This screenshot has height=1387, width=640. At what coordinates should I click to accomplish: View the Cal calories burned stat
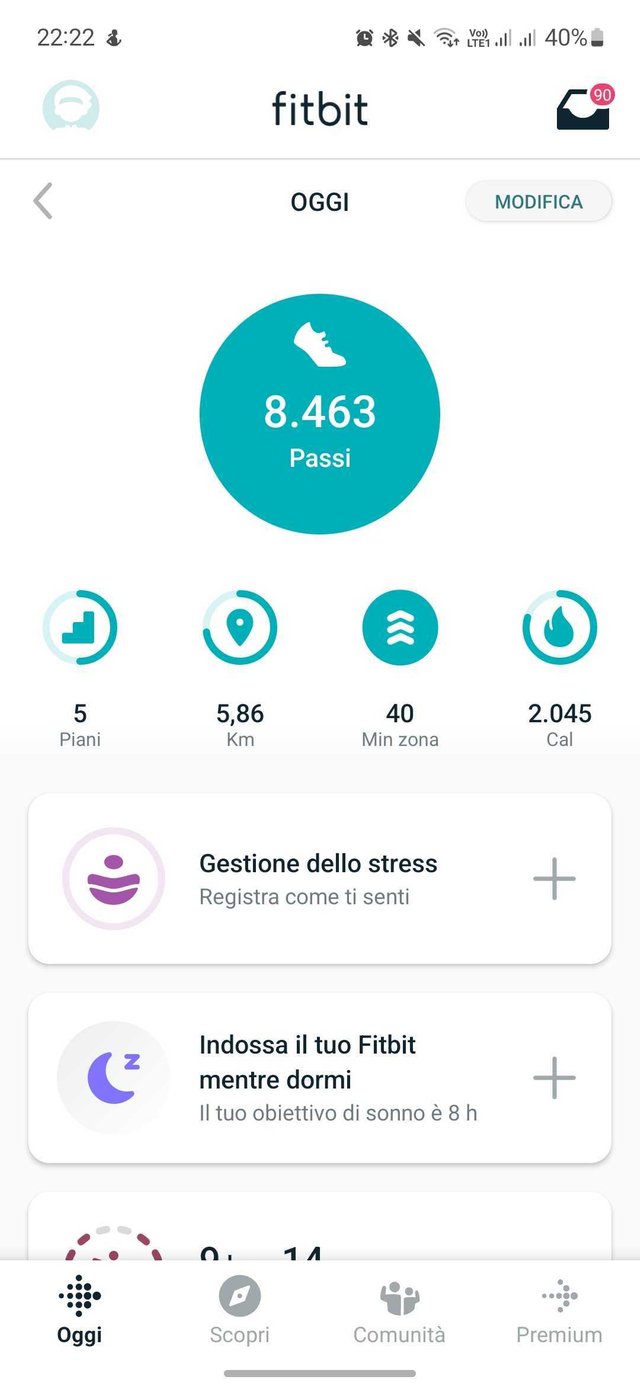pyautogui.click(x=560, y=669)
